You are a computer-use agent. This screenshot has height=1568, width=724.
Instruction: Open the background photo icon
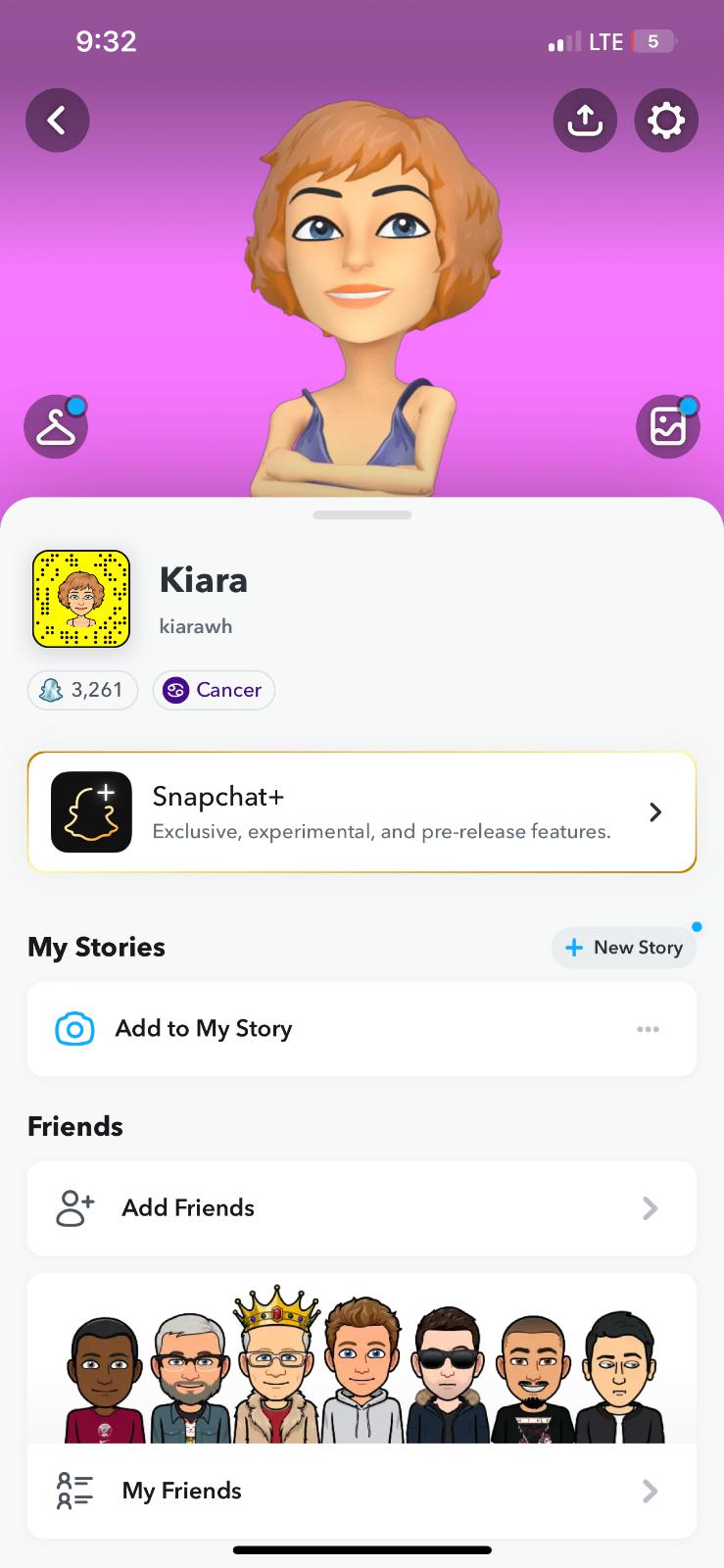[667, 427]
